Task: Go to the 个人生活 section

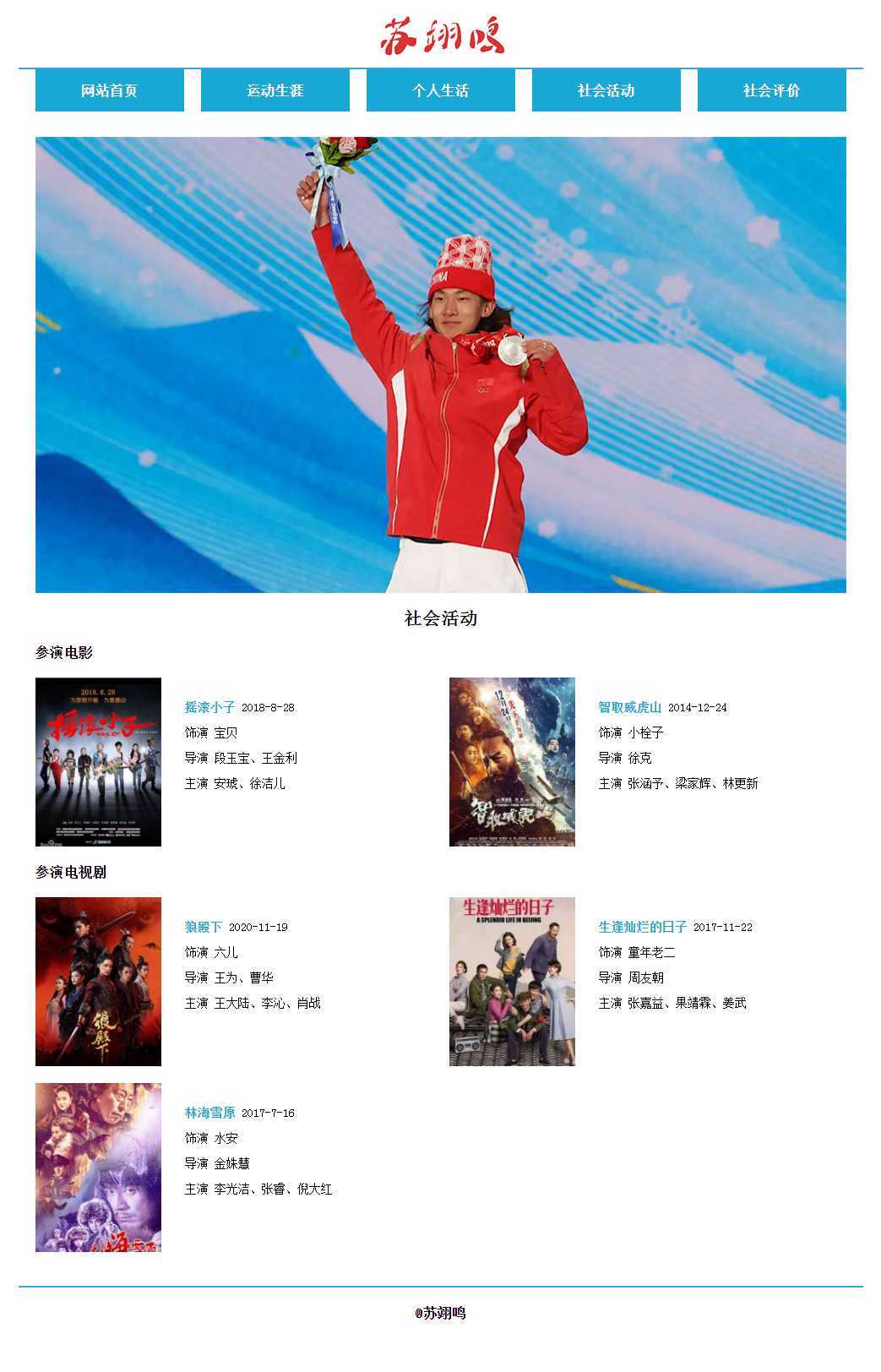Action: pyautogui.click(x=440, y=90)
